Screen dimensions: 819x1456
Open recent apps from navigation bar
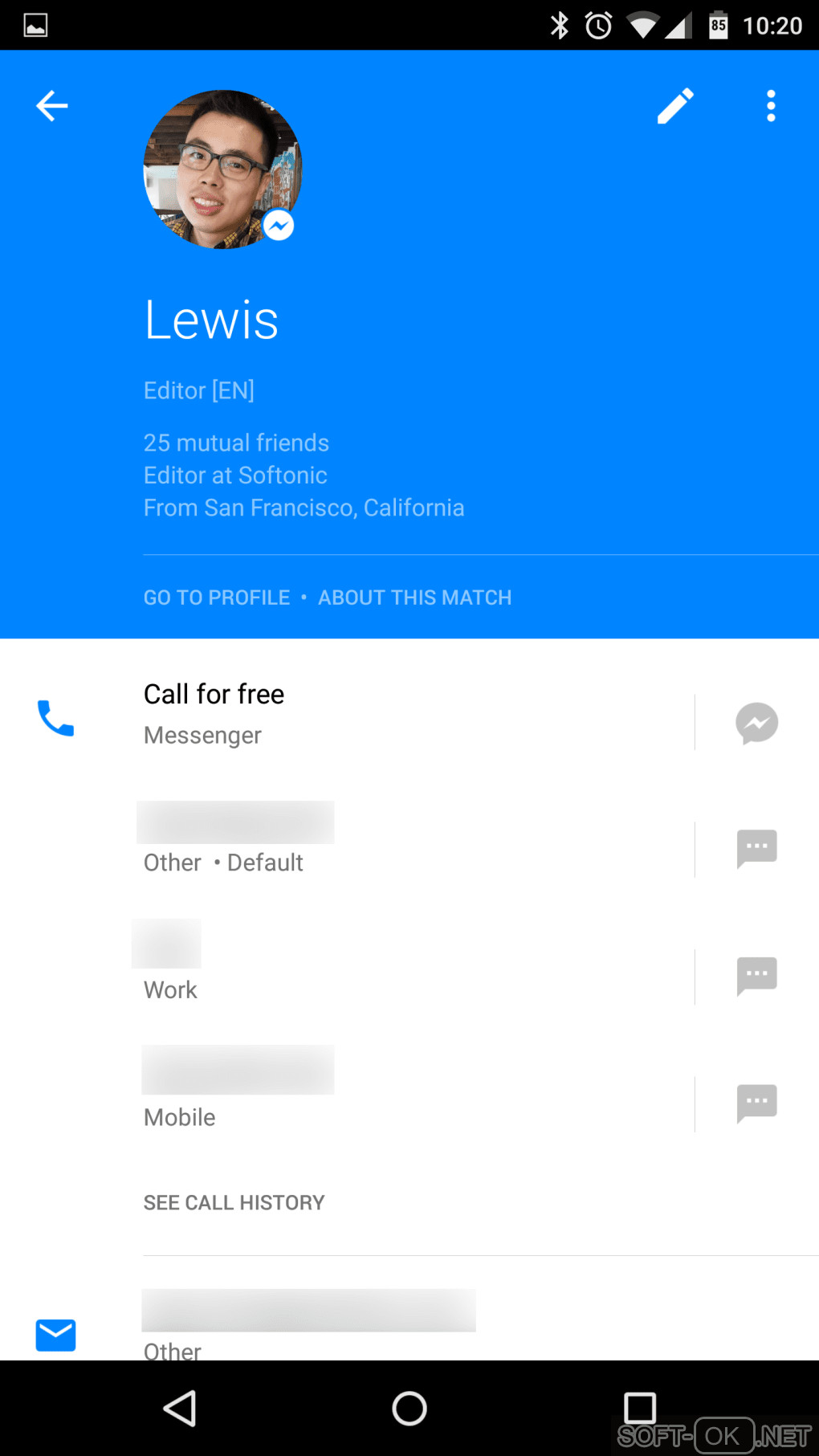[x=640, y=1409]
